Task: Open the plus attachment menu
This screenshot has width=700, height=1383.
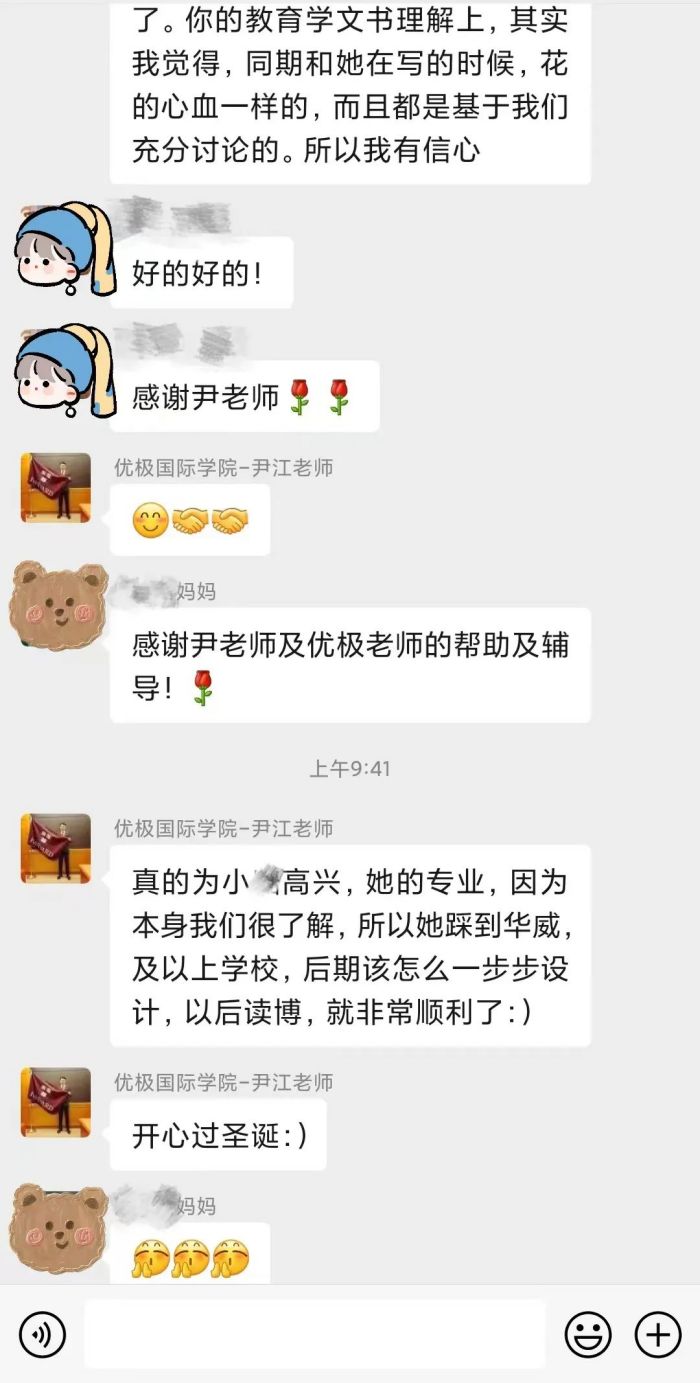Action: coord(658,1334)
